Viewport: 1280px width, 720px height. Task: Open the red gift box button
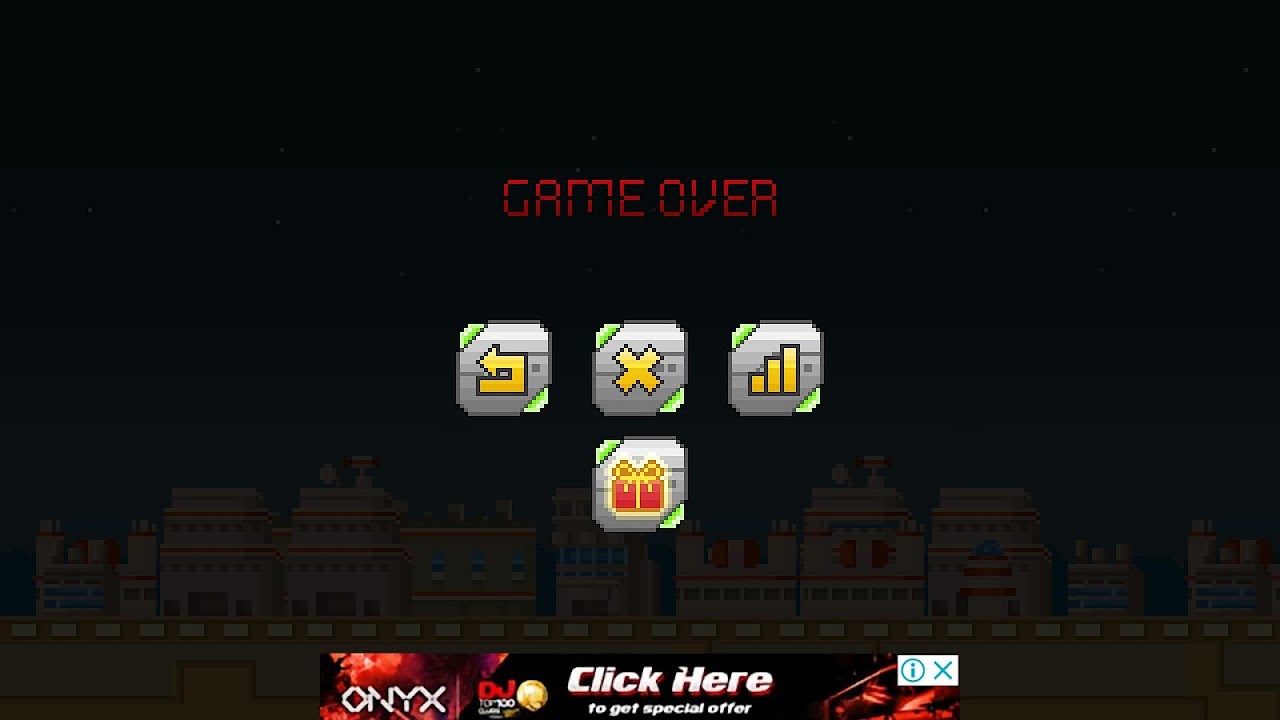[640, 485]
